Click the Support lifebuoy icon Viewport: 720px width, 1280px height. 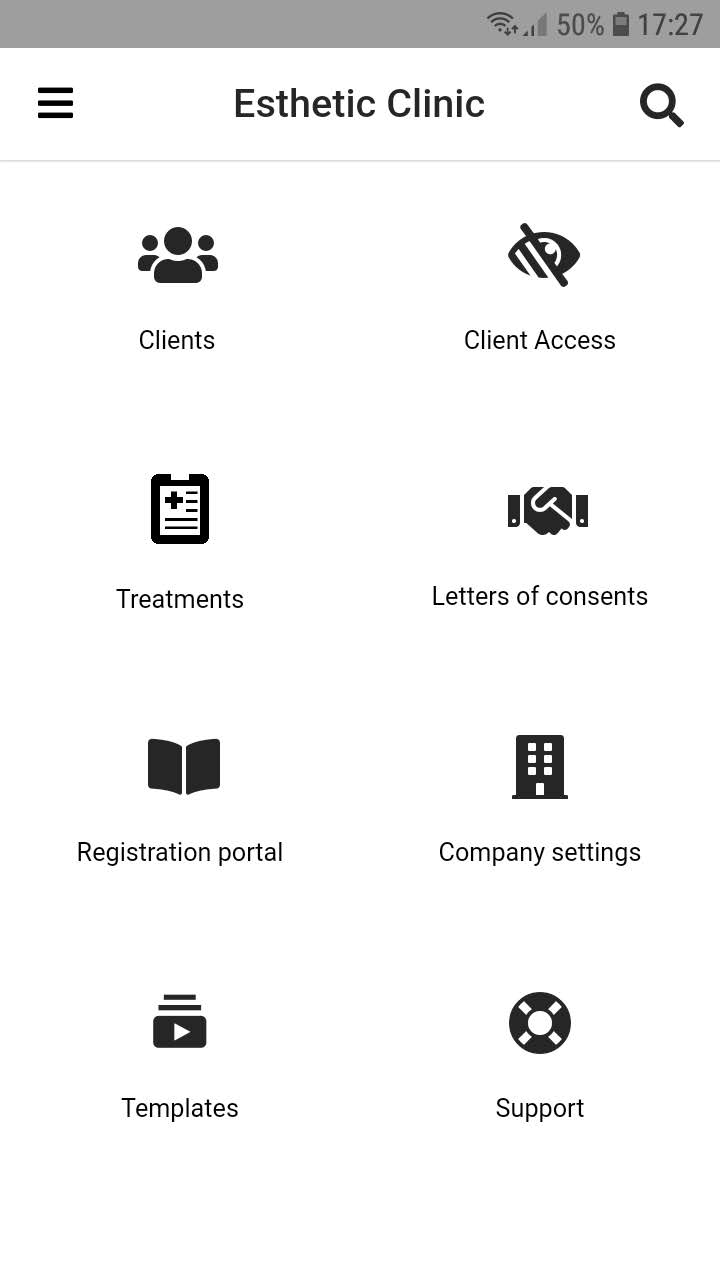point(540,1022)
